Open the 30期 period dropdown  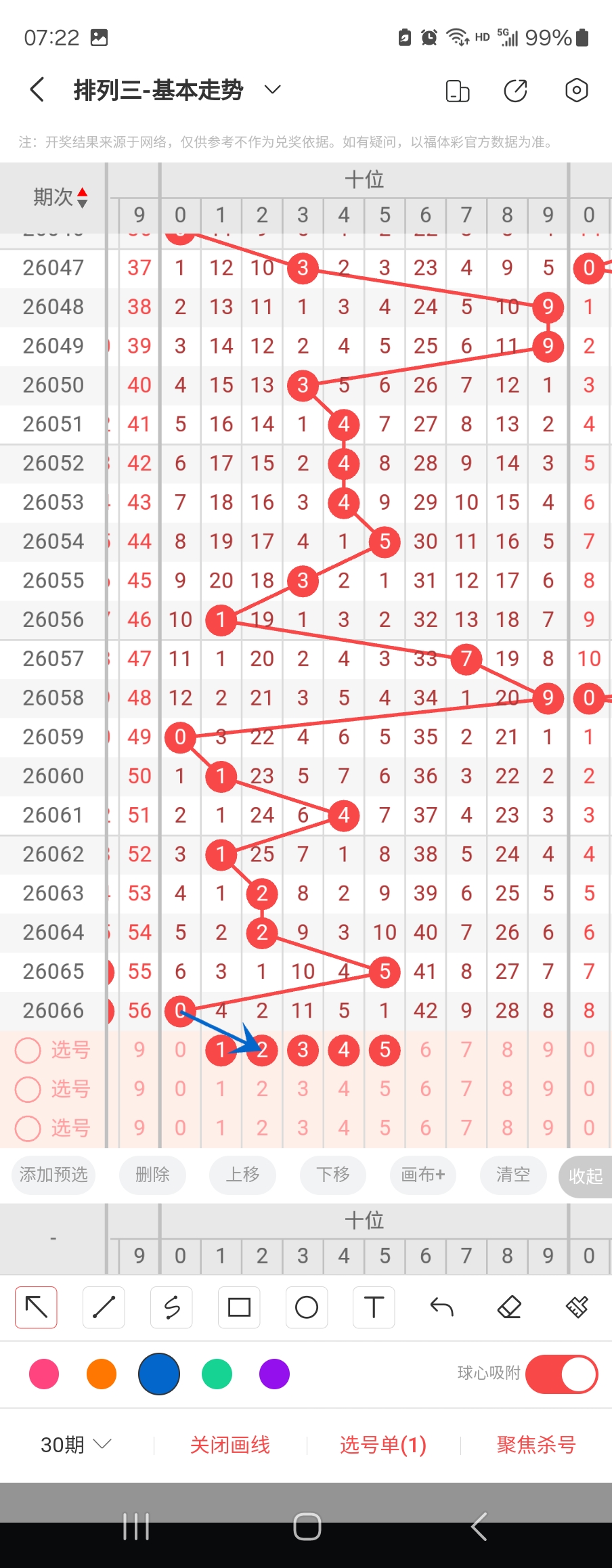[x=75, y=1445]
